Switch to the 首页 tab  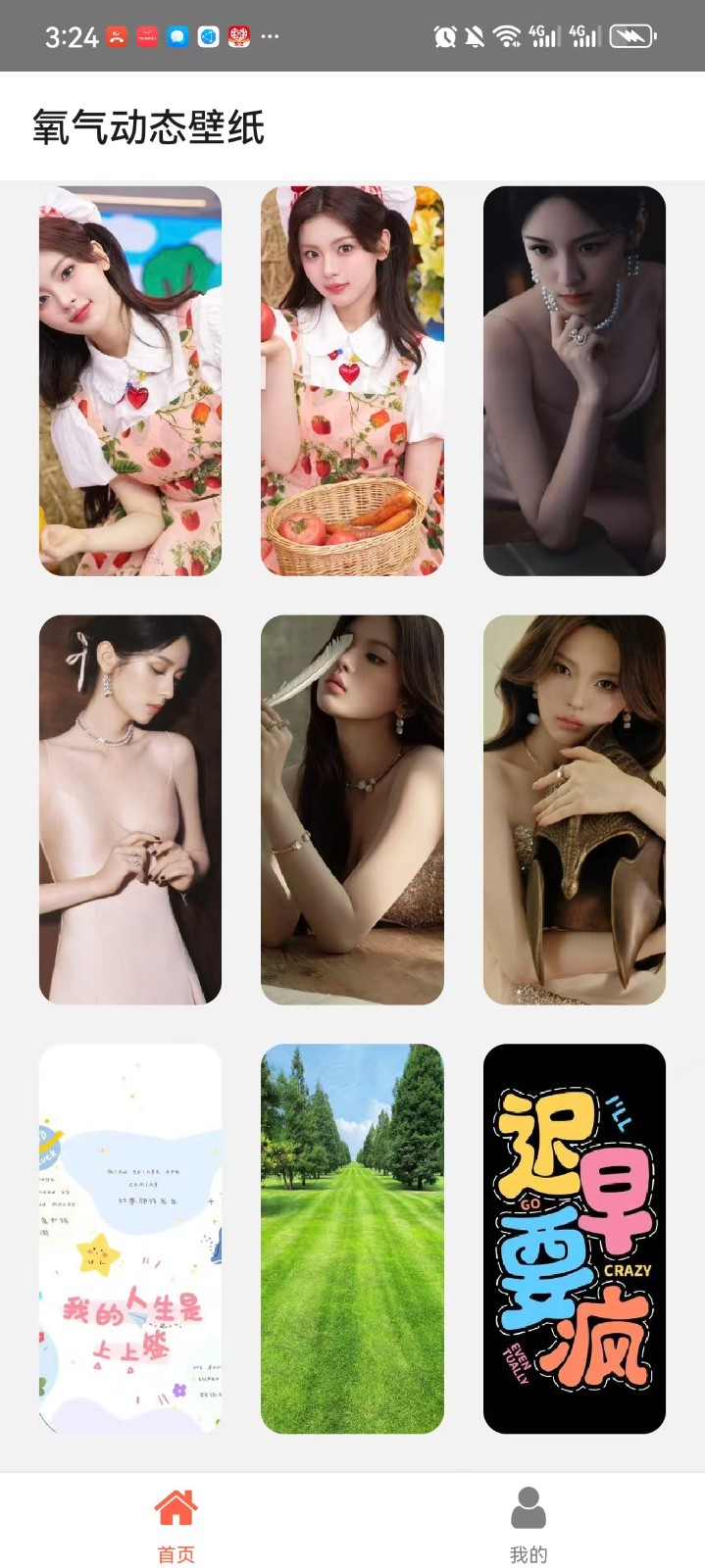(176, 1525)
